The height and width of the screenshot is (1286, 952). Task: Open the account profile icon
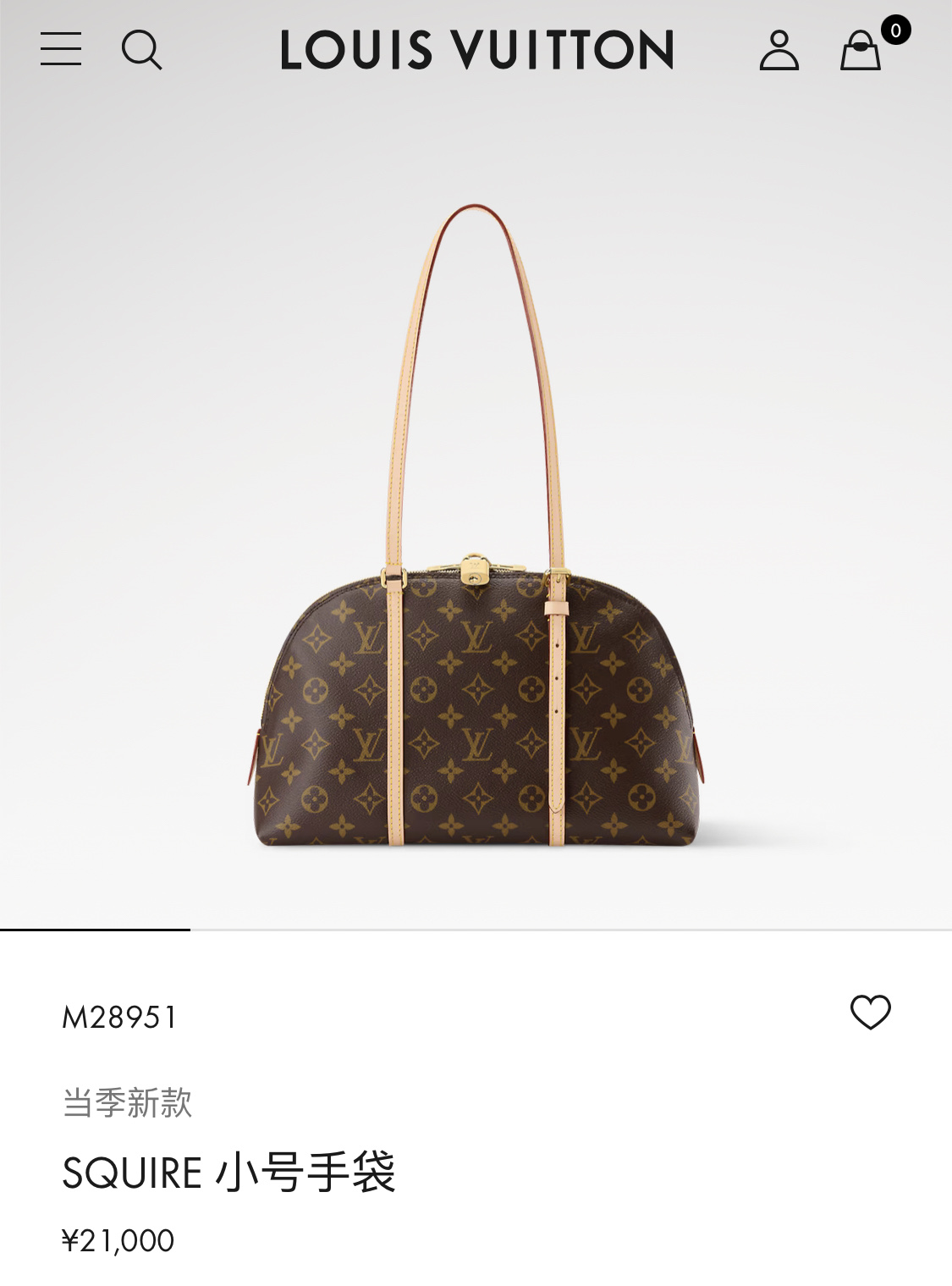[779, 50]
